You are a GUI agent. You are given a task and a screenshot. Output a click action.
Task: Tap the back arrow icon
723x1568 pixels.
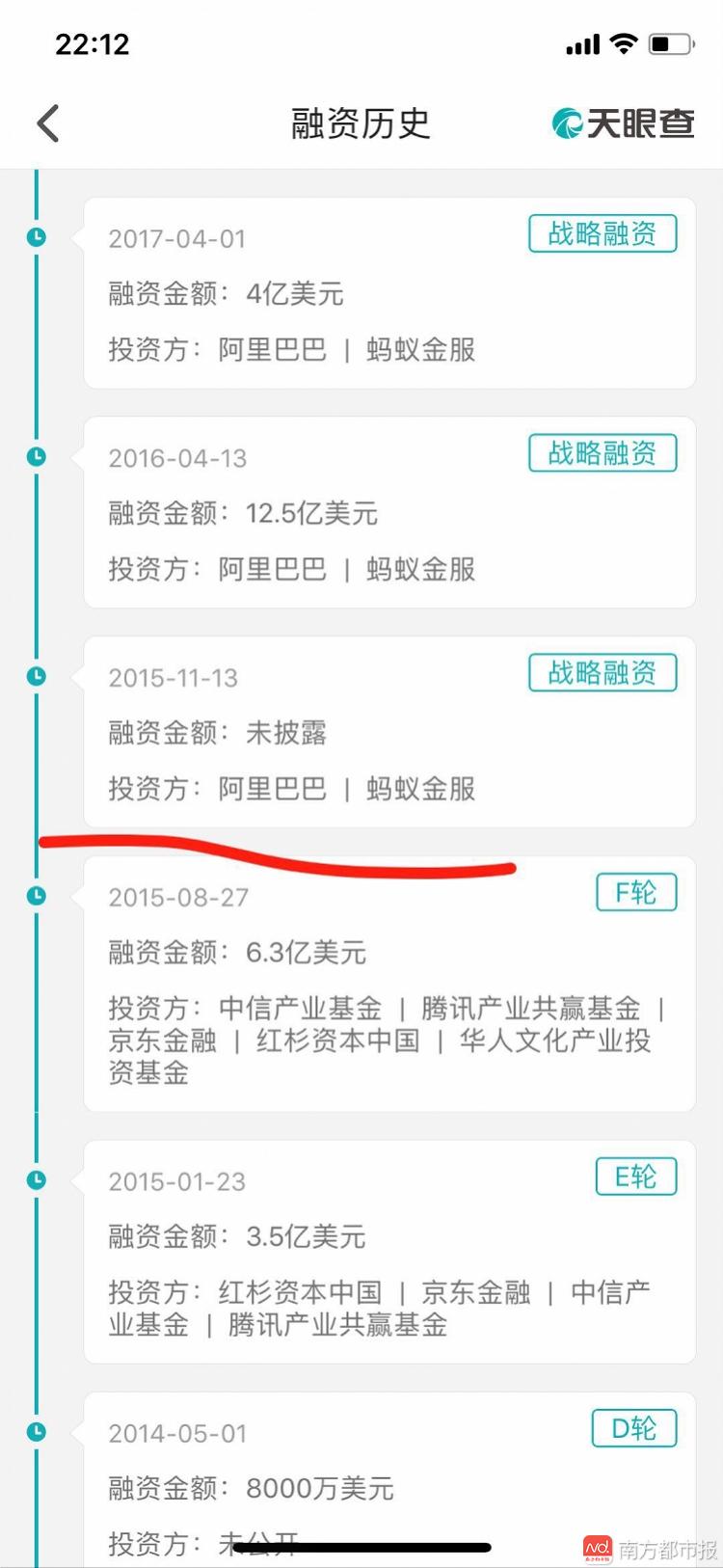(x=46, y=123)
